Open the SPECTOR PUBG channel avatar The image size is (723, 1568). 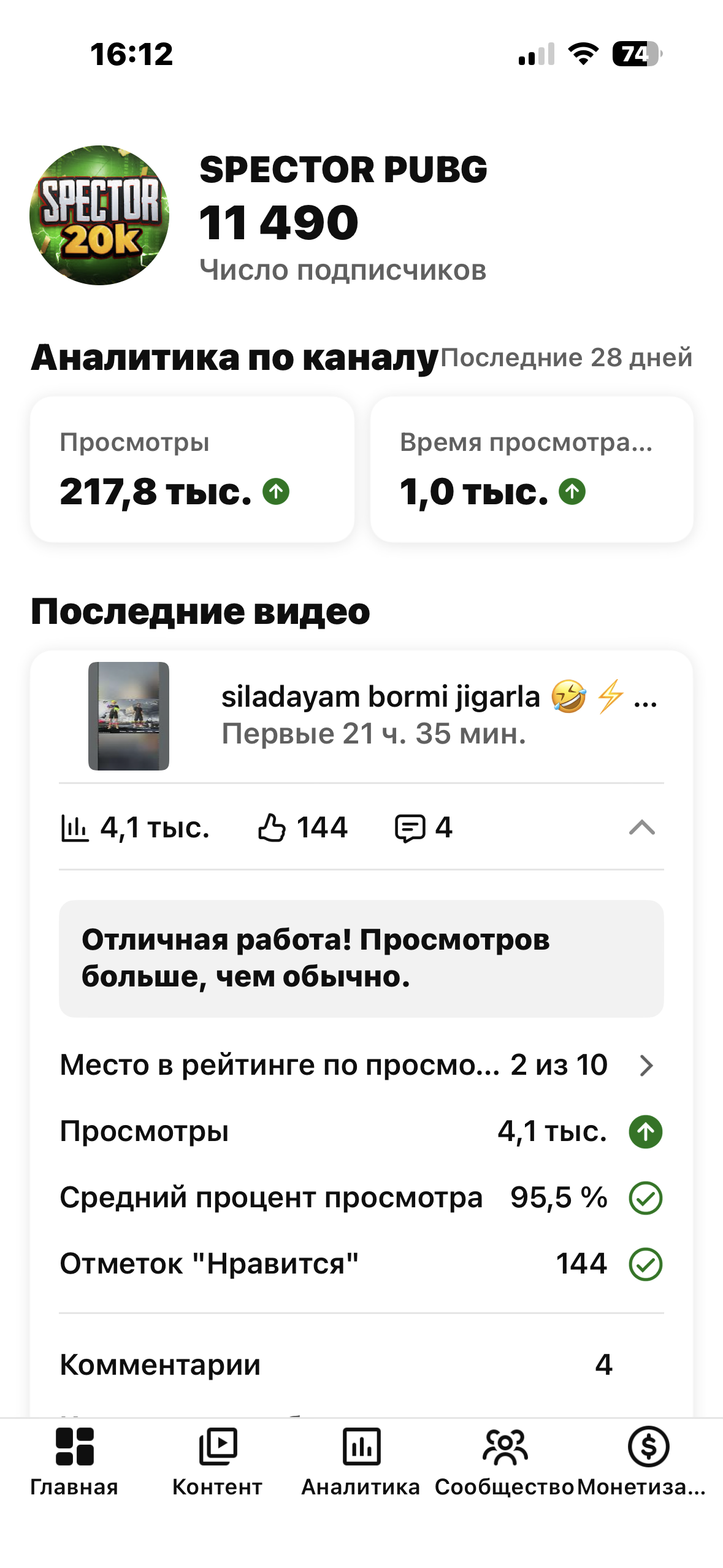[x=99, y=215]
